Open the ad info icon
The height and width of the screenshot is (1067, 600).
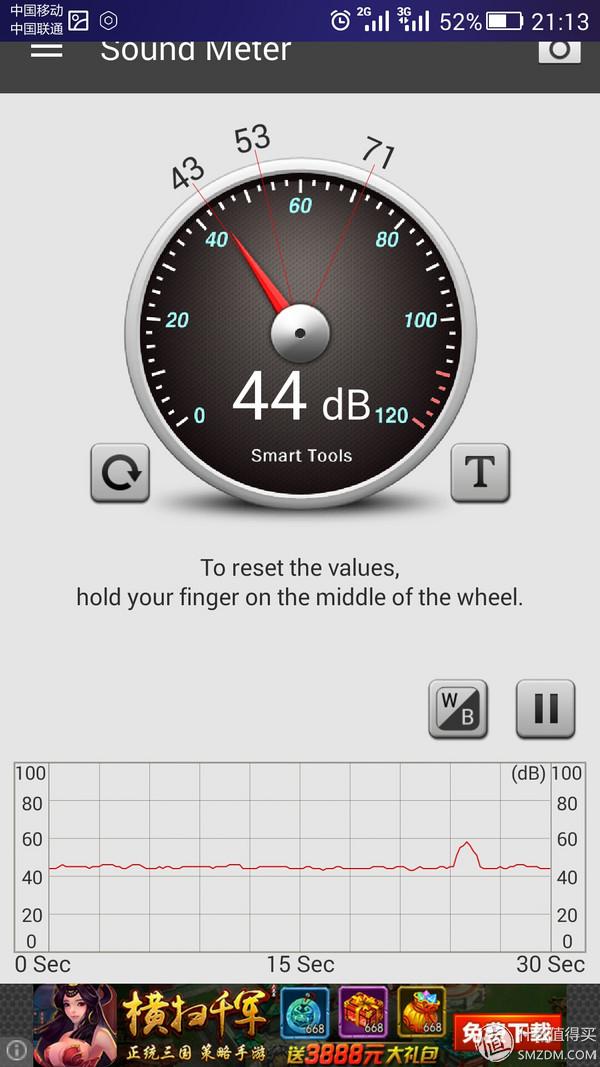14,1050
